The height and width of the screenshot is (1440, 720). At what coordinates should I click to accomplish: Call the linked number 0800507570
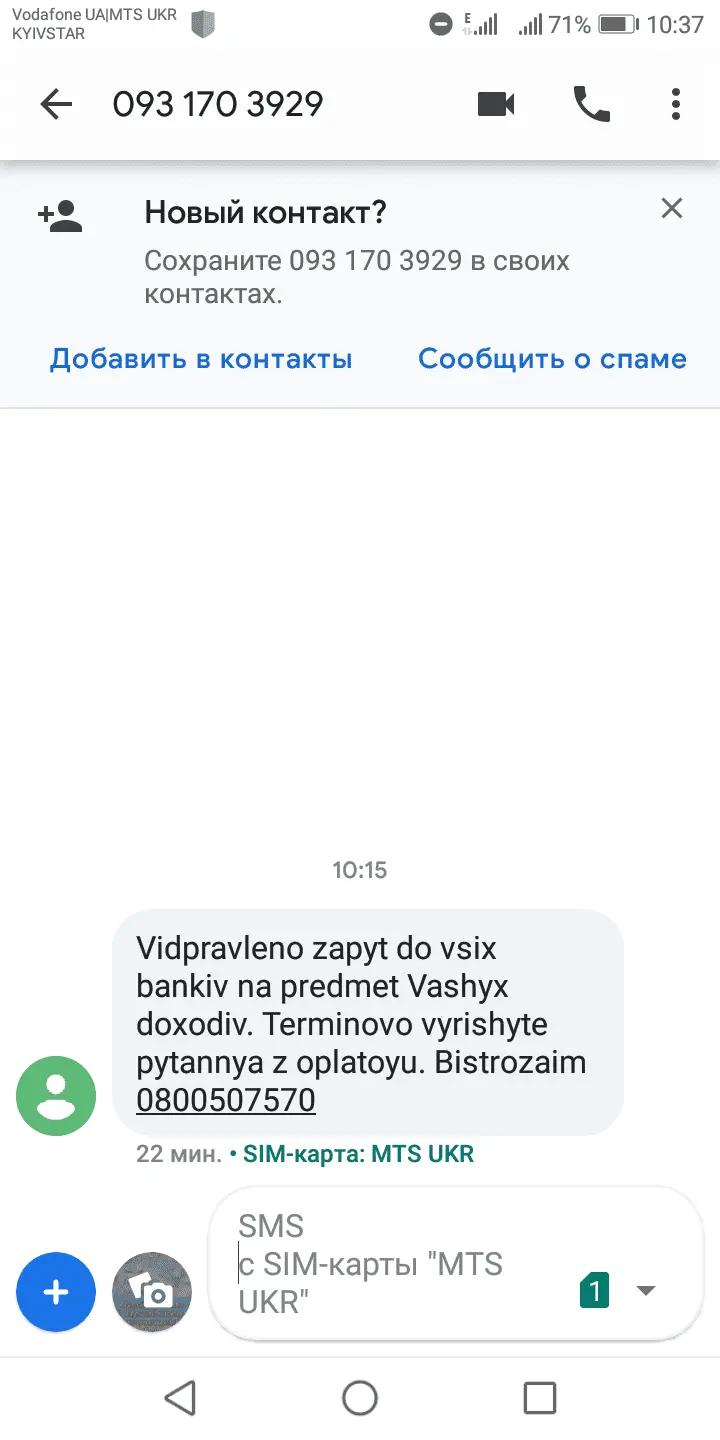coord(224,1099)
